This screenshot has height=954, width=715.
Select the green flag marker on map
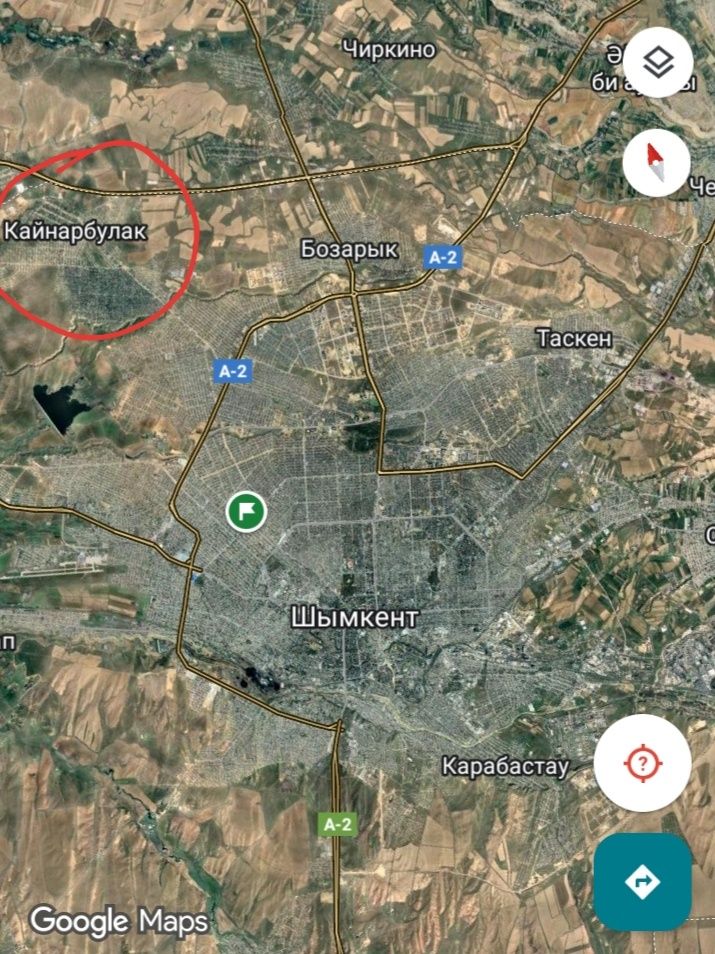point(246,511)
